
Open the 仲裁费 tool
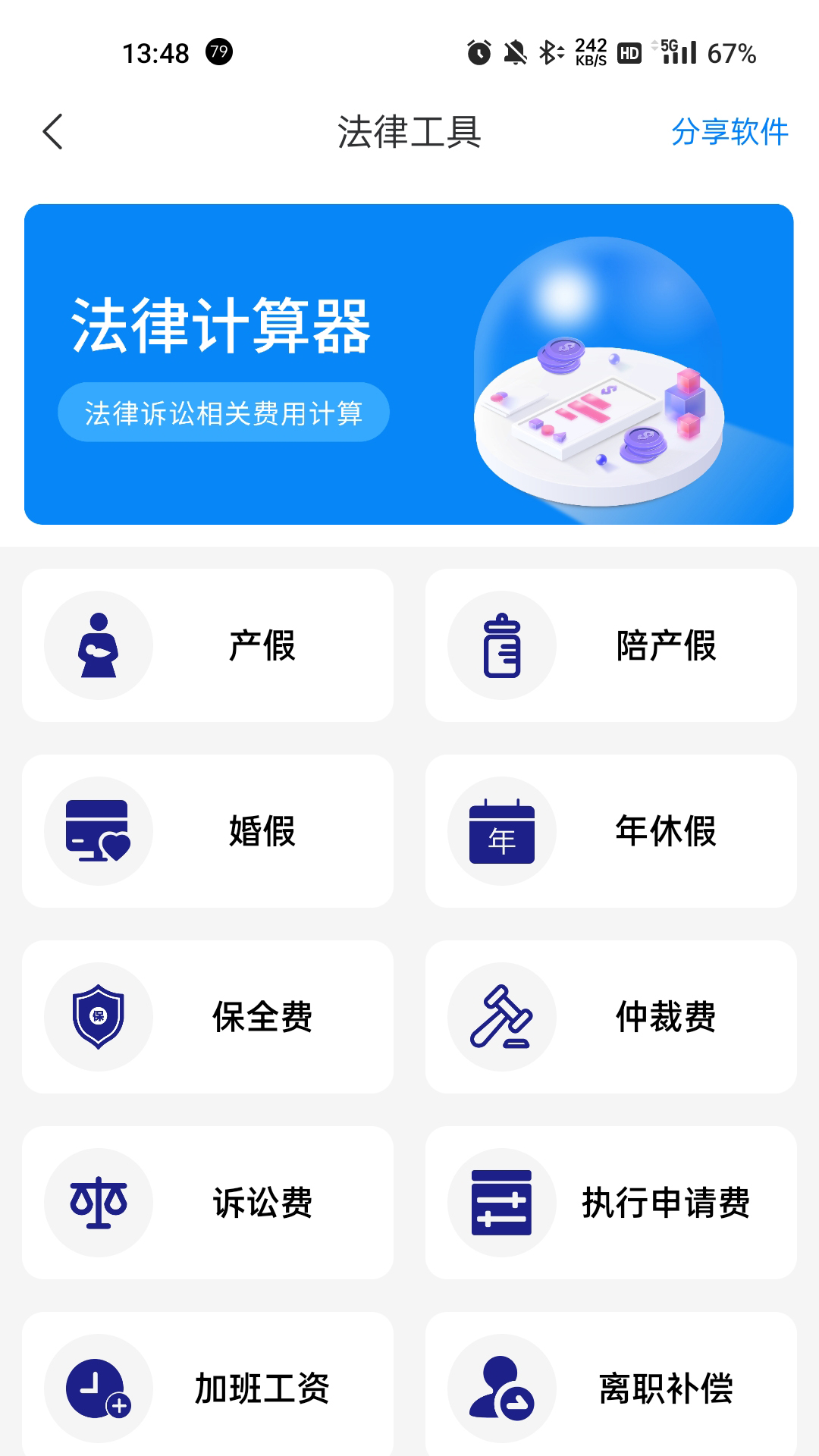610,1017
